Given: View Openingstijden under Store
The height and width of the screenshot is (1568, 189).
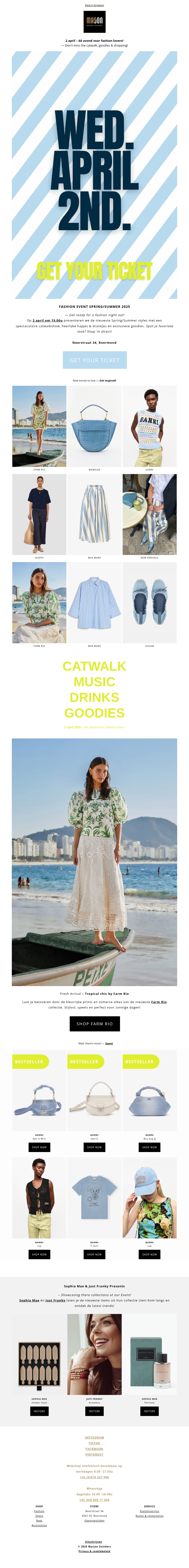Looking at the screenshot, I should 94,1520.
